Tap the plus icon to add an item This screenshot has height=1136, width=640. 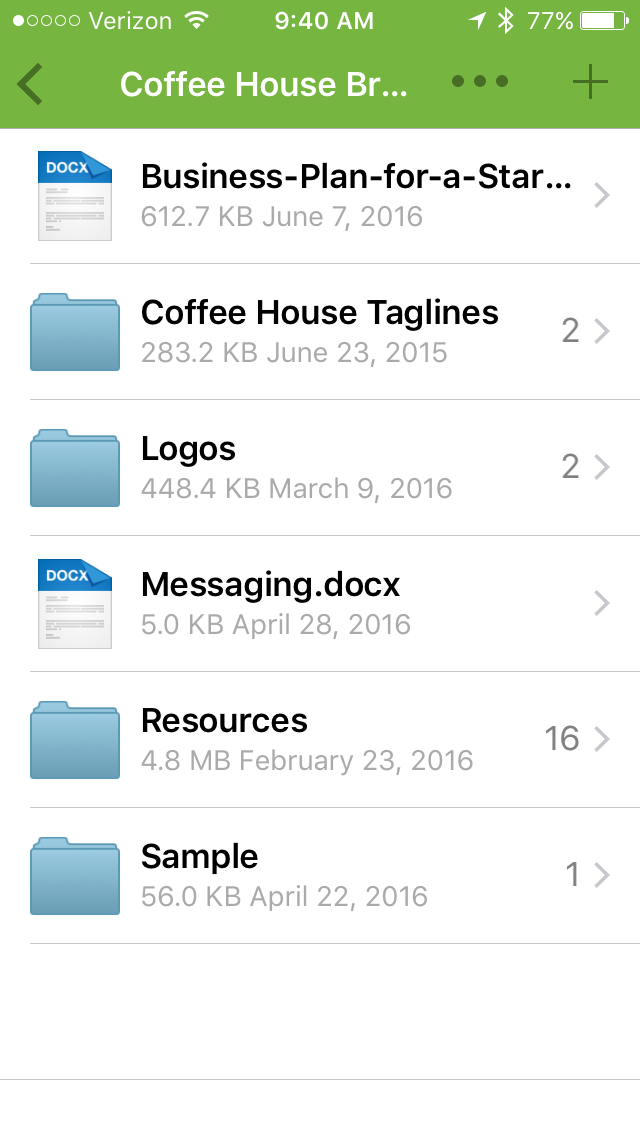(x=590, y=82)
